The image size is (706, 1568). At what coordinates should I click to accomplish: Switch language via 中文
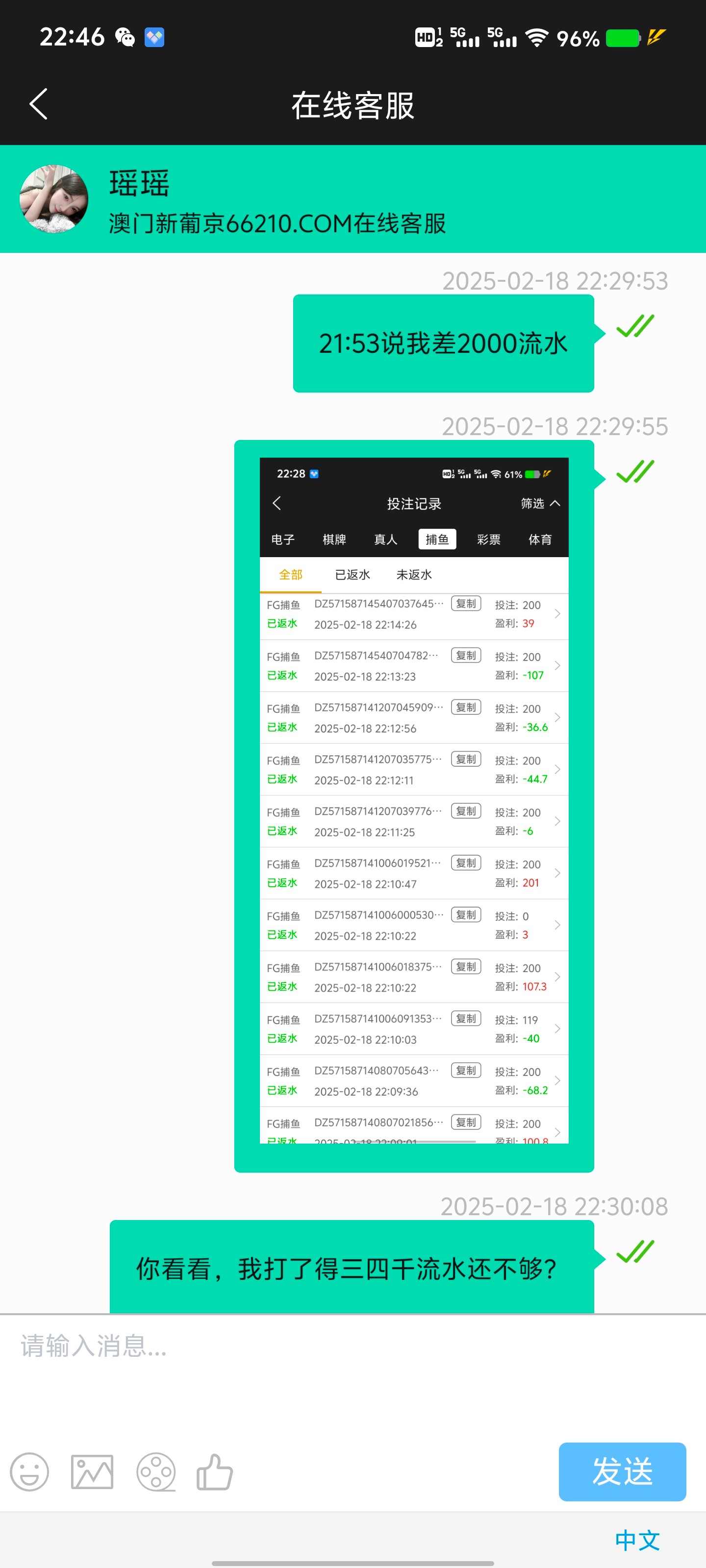[x=637, y=1540]
